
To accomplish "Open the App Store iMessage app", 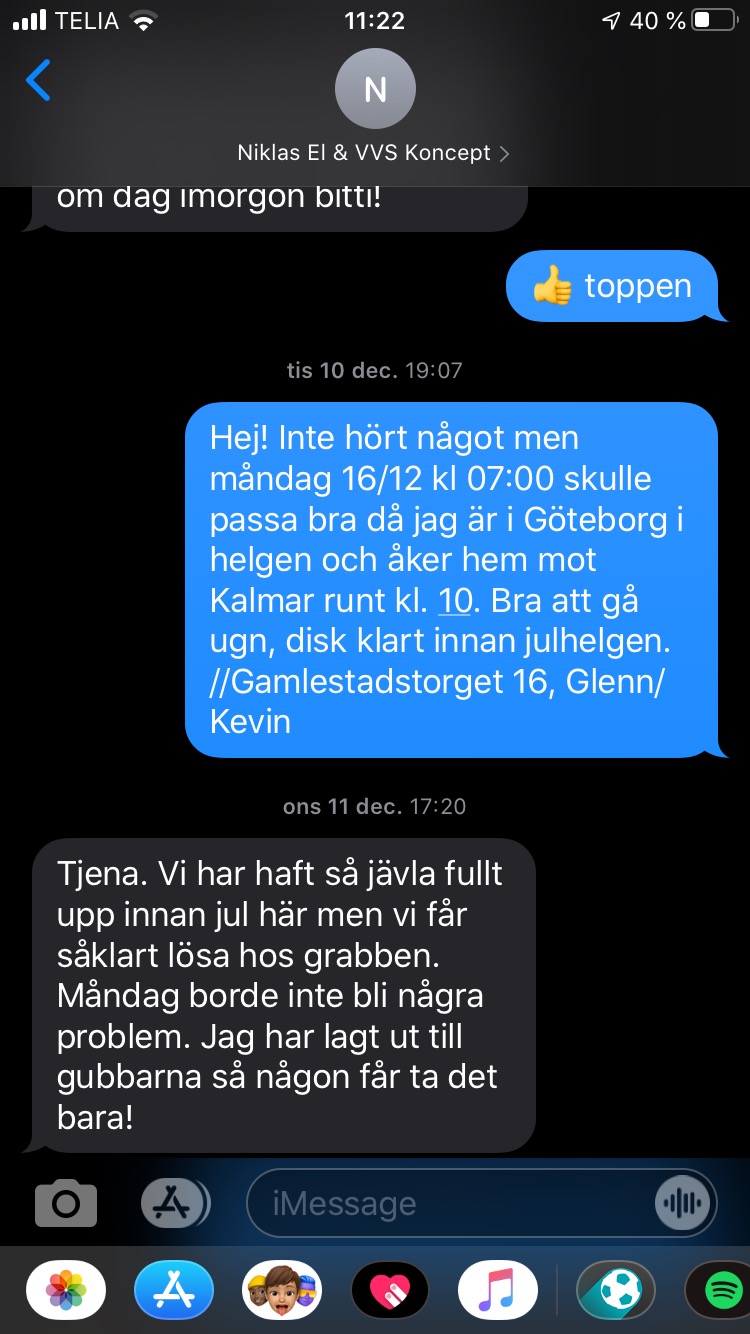I will tap(174, 1291).
